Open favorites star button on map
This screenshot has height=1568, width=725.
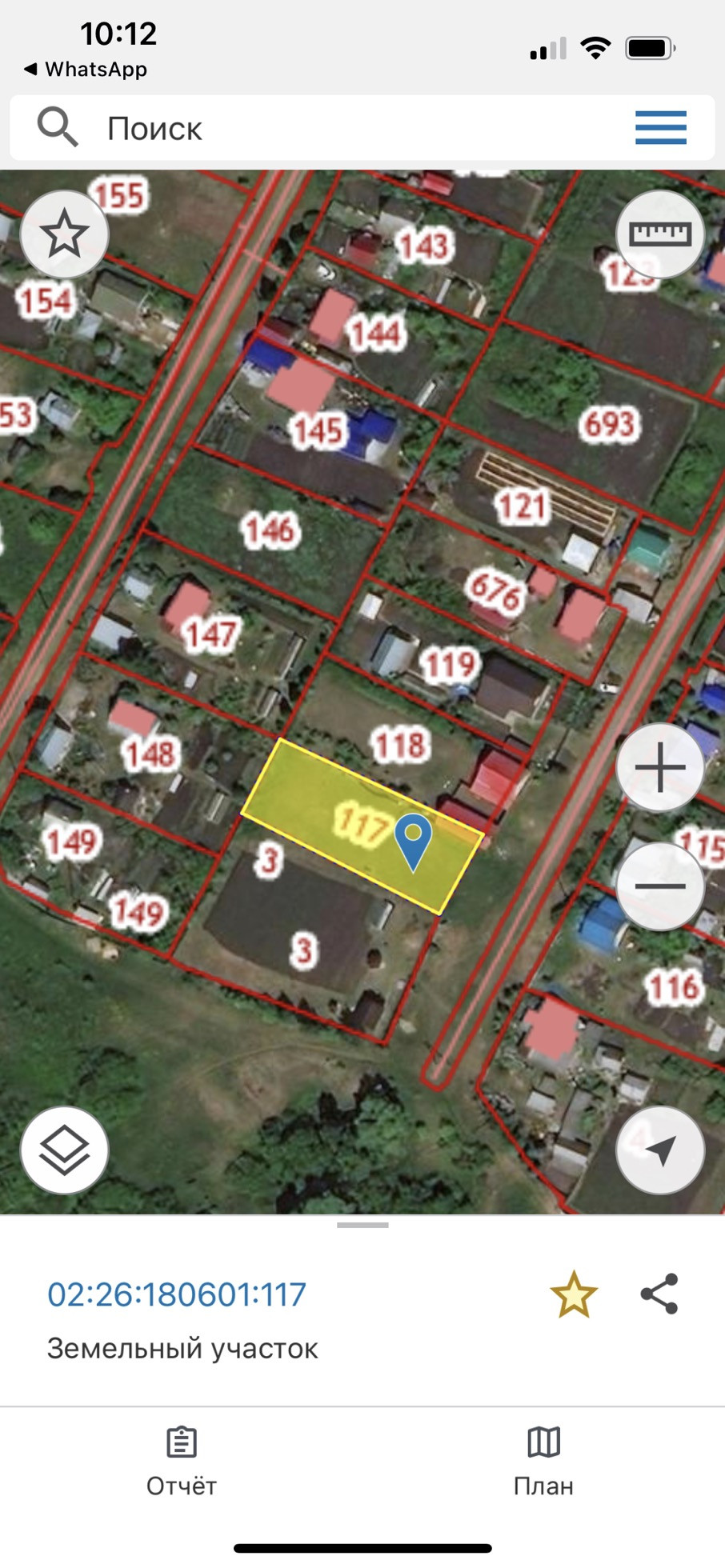click(64, 234)
